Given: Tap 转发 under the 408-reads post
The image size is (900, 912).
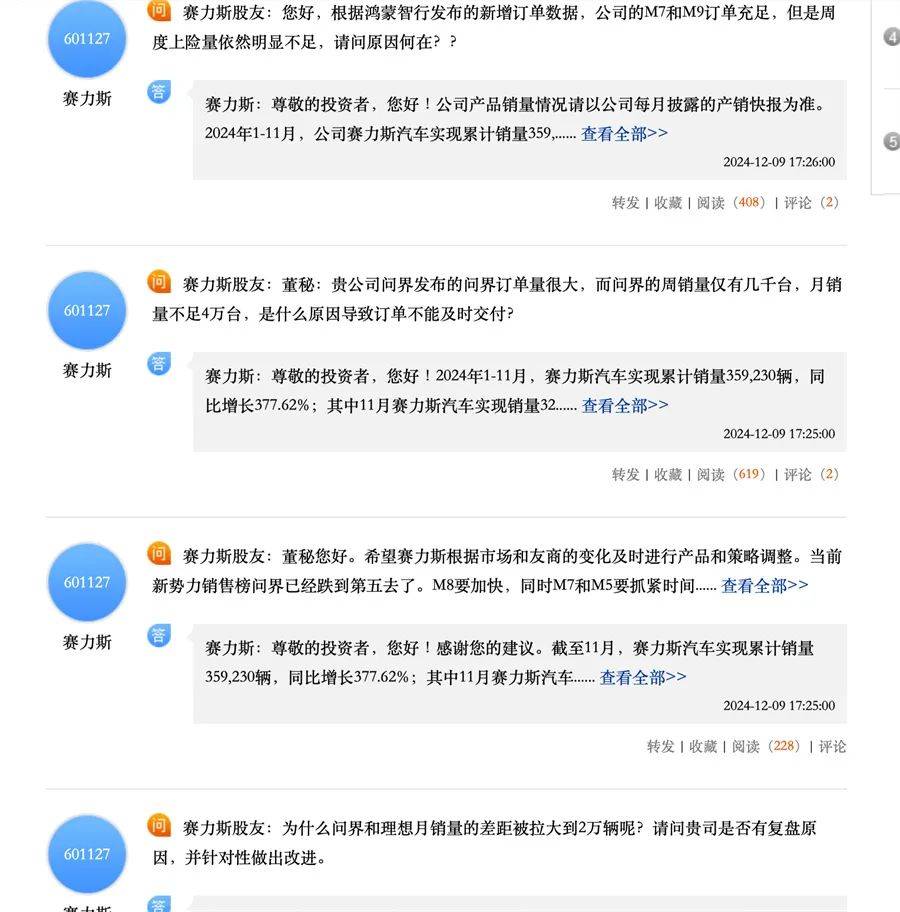Looking at the screenshot, I should coord(625,202).
